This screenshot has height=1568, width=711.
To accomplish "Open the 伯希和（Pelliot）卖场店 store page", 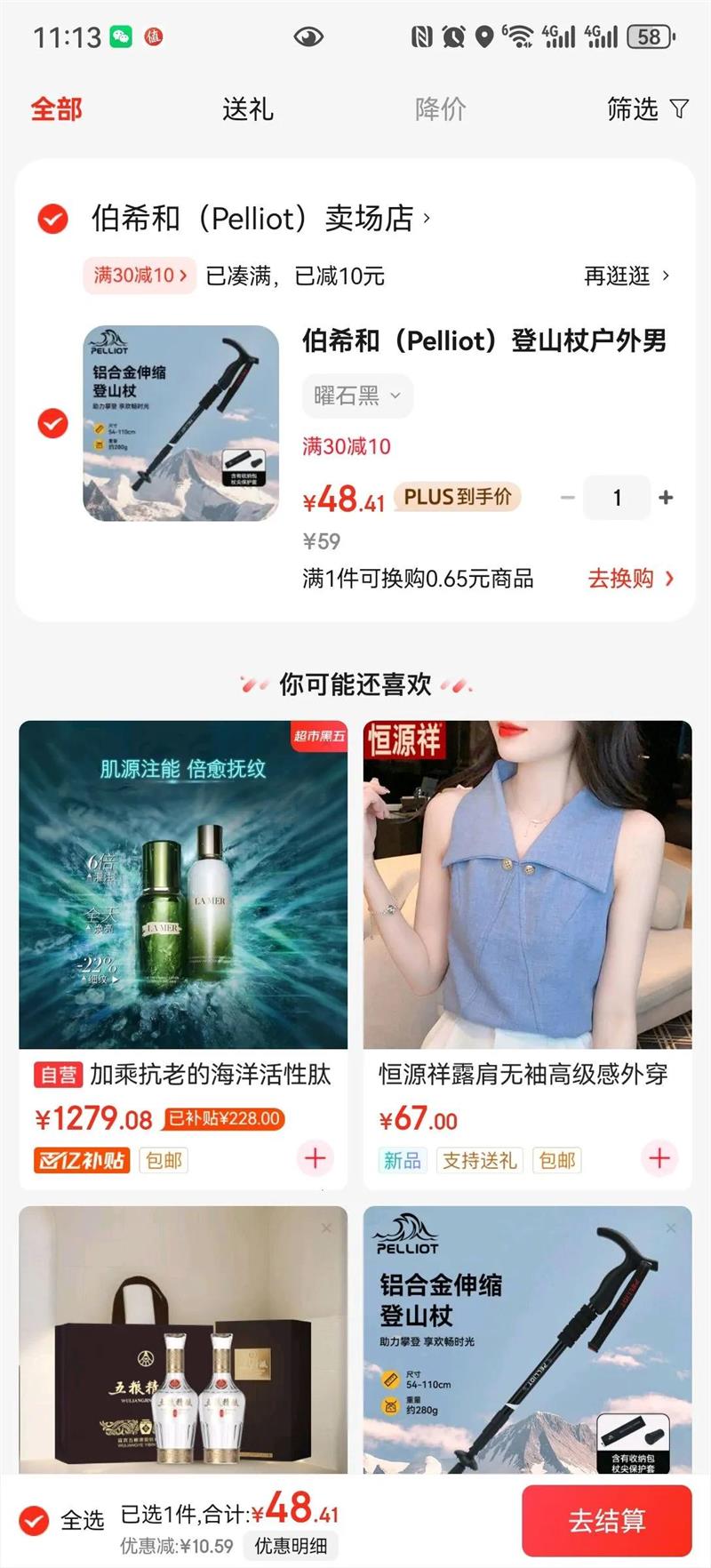I will 260,218.
